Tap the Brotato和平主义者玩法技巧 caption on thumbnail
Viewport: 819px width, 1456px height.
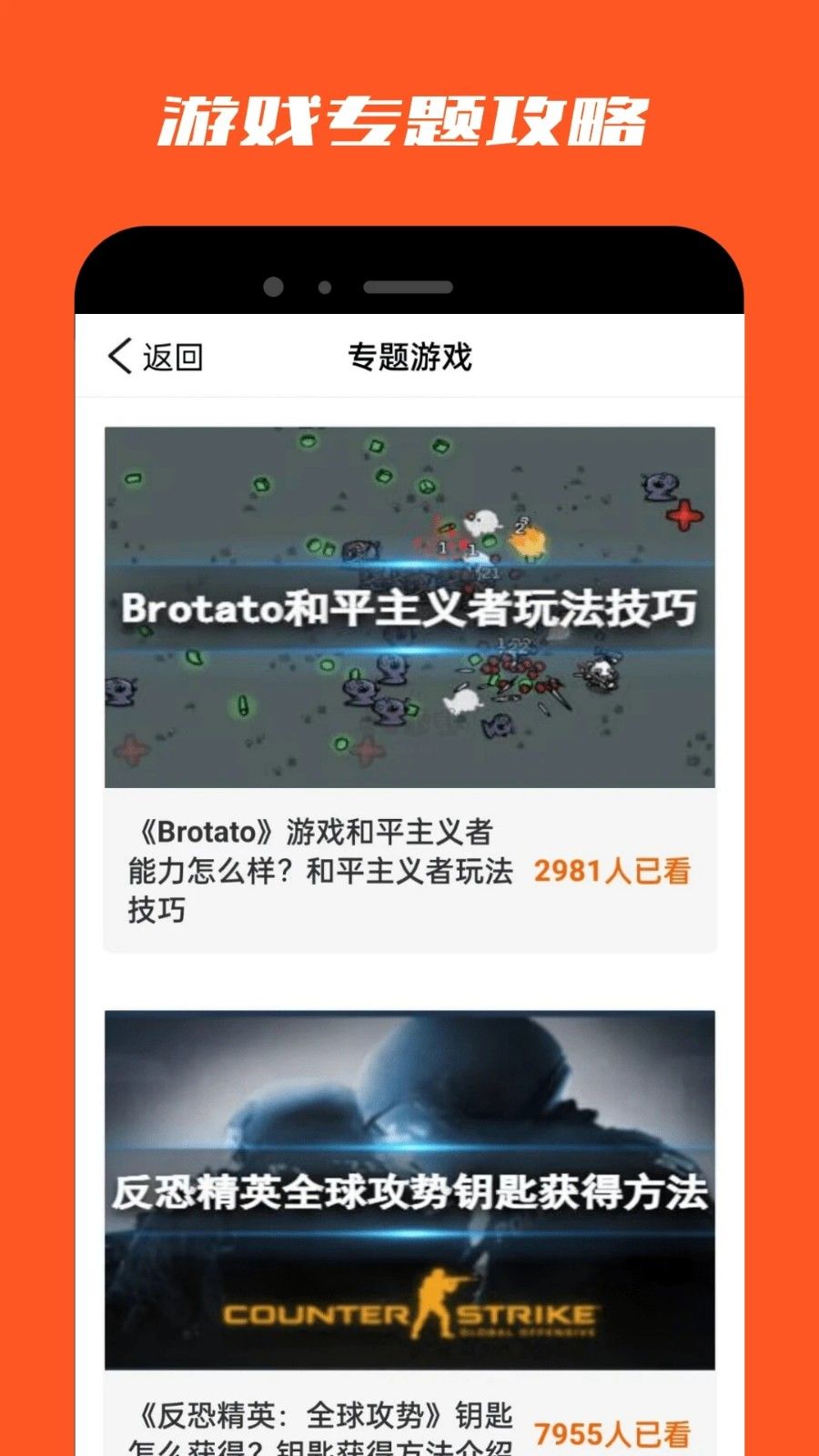[409, 608]
